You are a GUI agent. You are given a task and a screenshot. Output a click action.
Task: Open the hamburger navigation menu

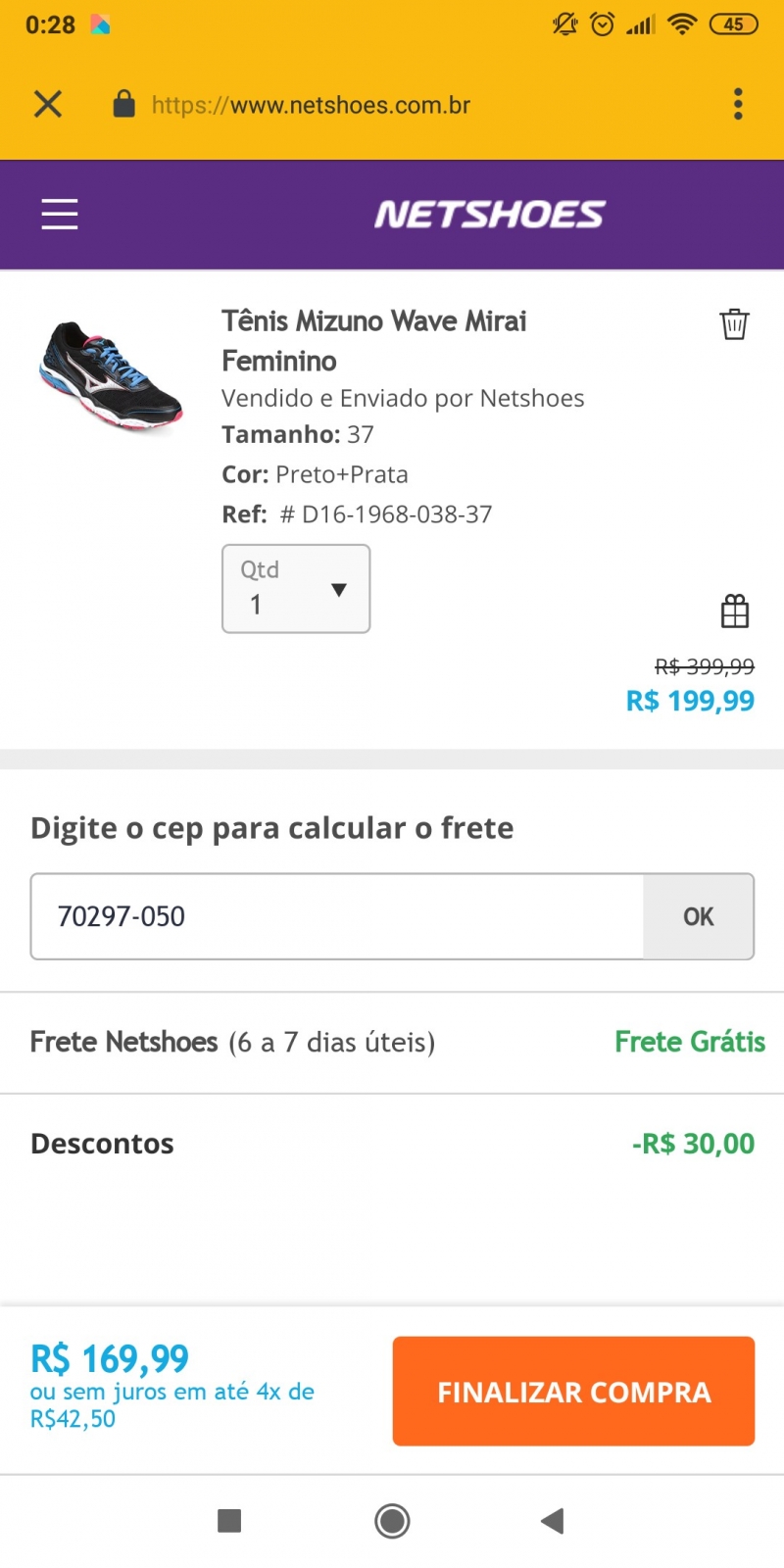tap(59, 214)
